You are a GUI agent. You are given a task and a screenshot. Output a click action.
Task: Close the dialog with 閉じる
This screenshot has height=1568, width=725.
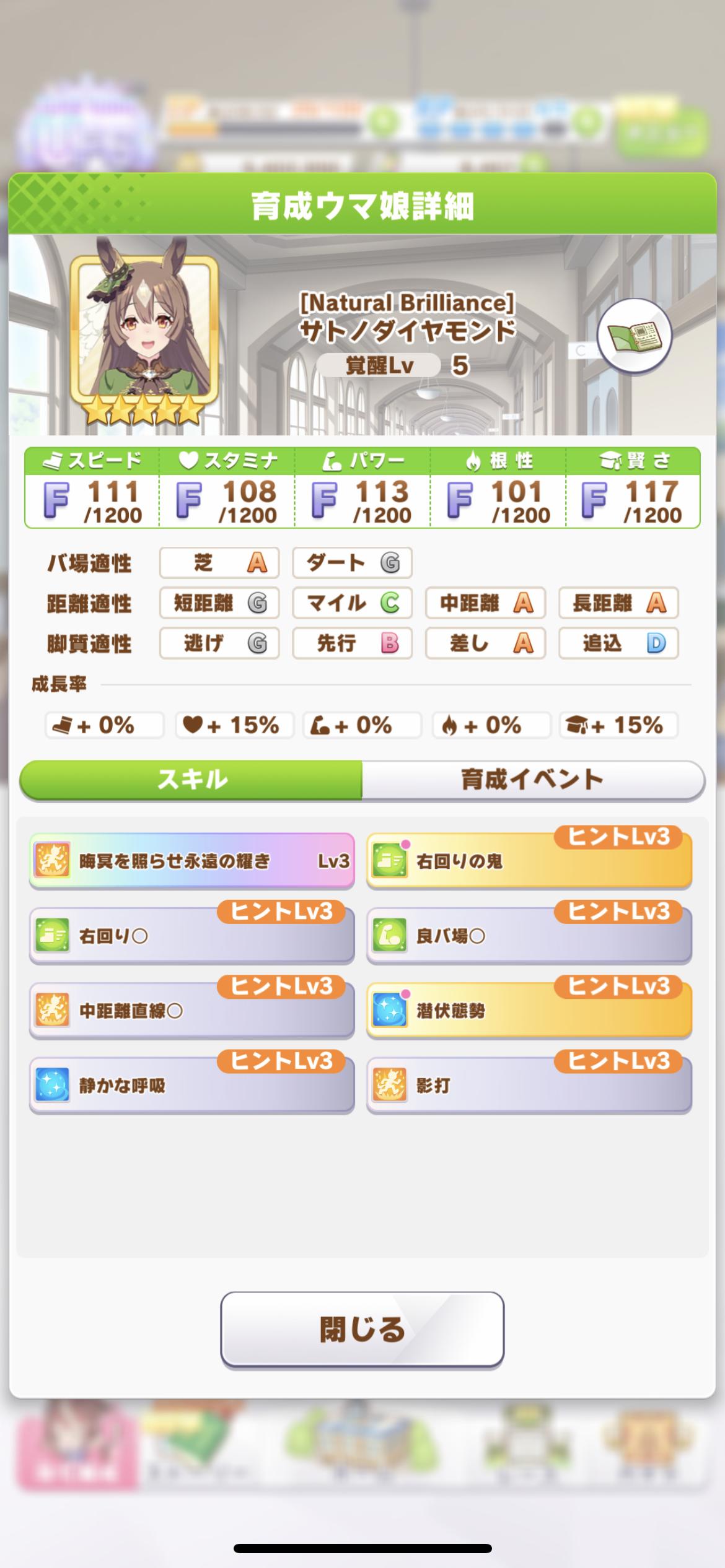click(x=362, y=1330)
